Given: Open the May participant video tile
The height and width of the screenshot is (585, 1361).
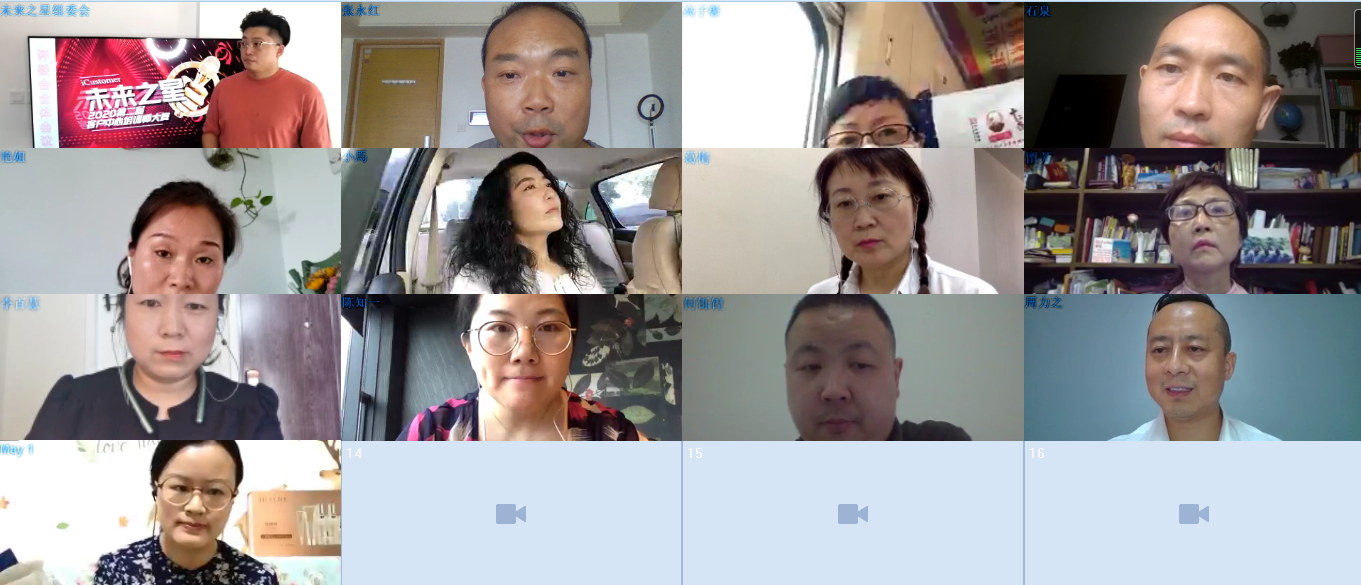Looking at the screenshot, I should pos(170,513).
